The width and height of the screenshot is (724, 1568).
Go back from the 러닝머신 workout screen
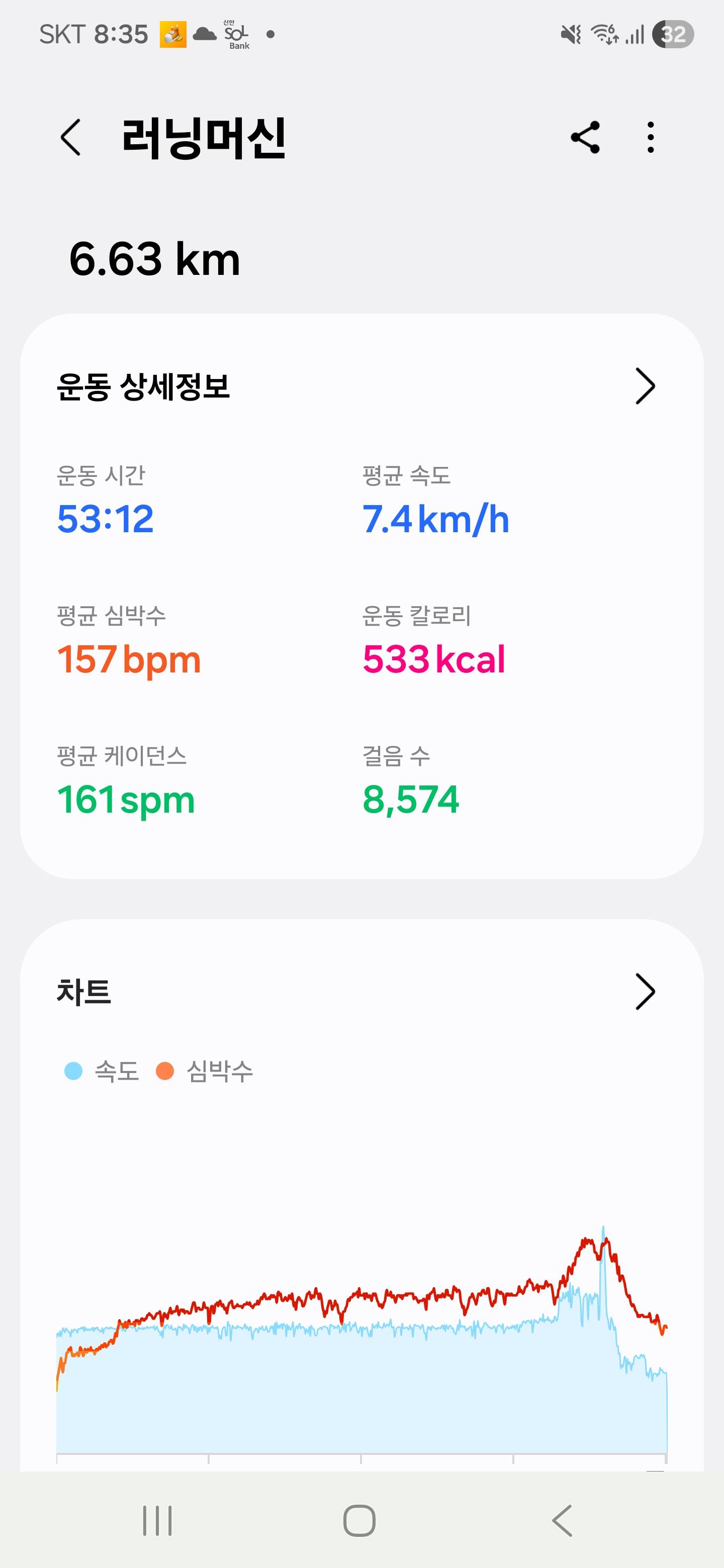coord(70,138)
